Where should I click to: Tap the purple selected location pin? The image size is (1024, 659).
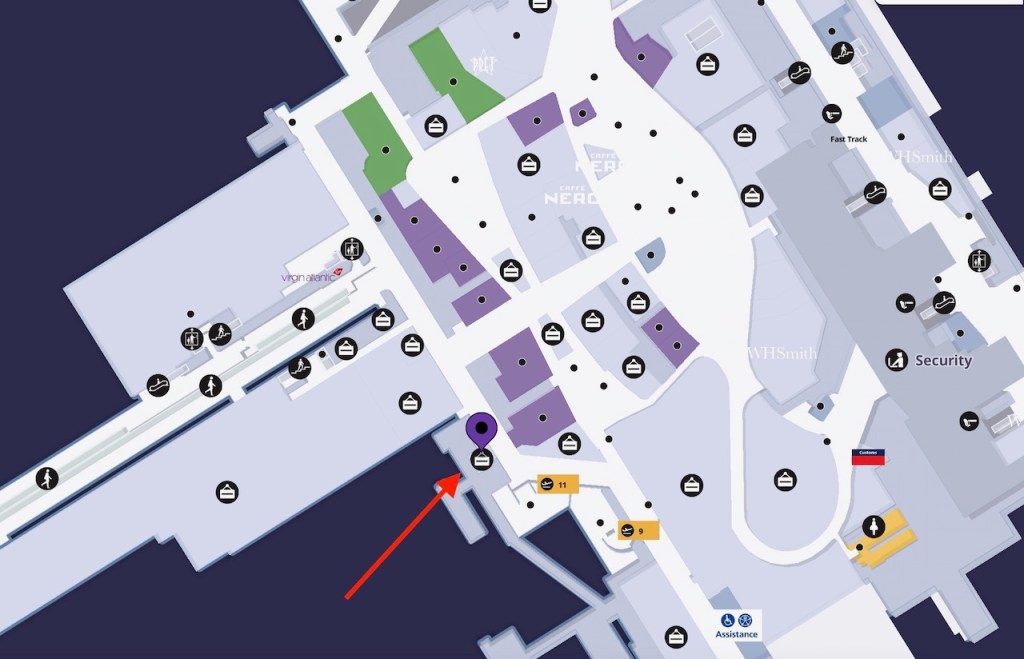482,429
